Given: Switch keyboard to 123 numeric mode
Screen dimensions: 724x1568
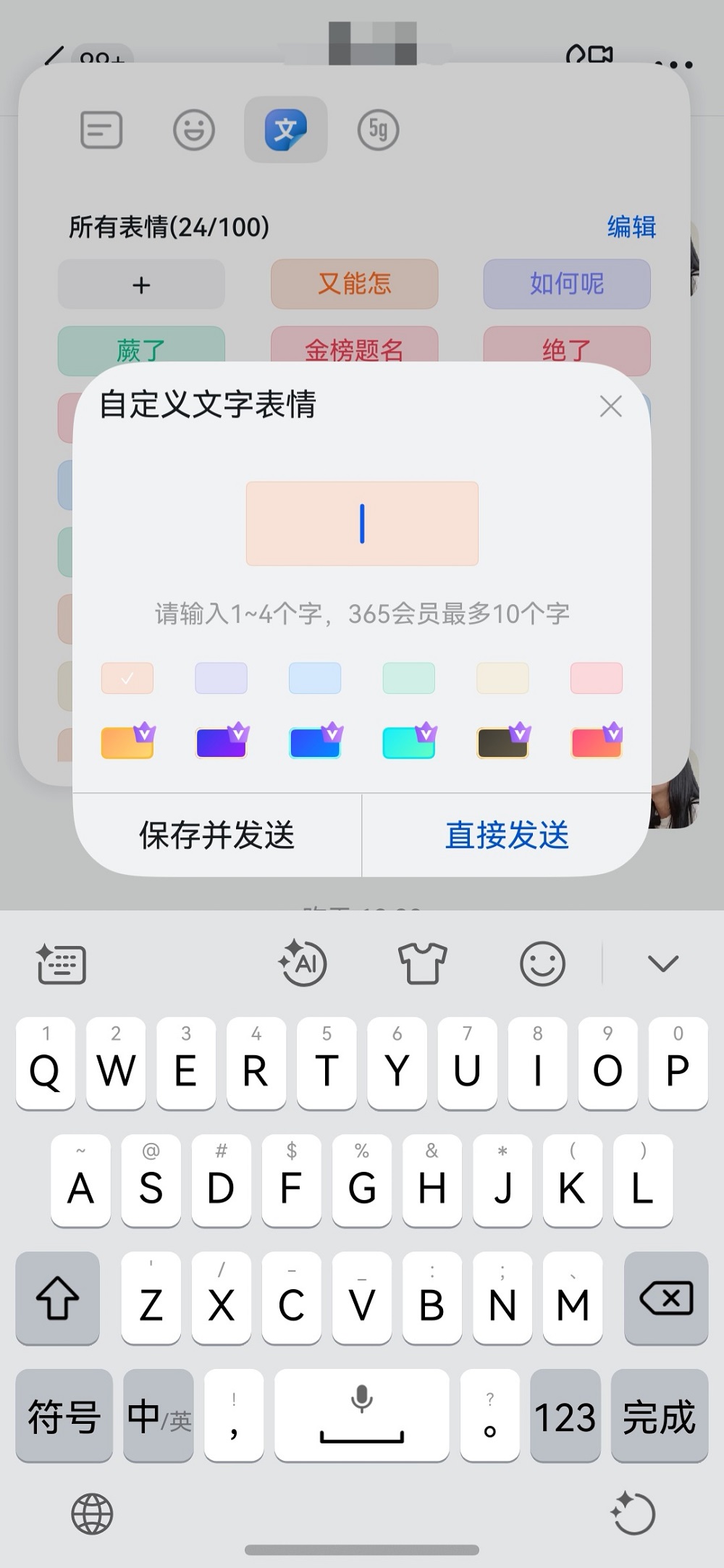Looking at the screenshot, I should pyautogui.click(x=566, y=1416).
